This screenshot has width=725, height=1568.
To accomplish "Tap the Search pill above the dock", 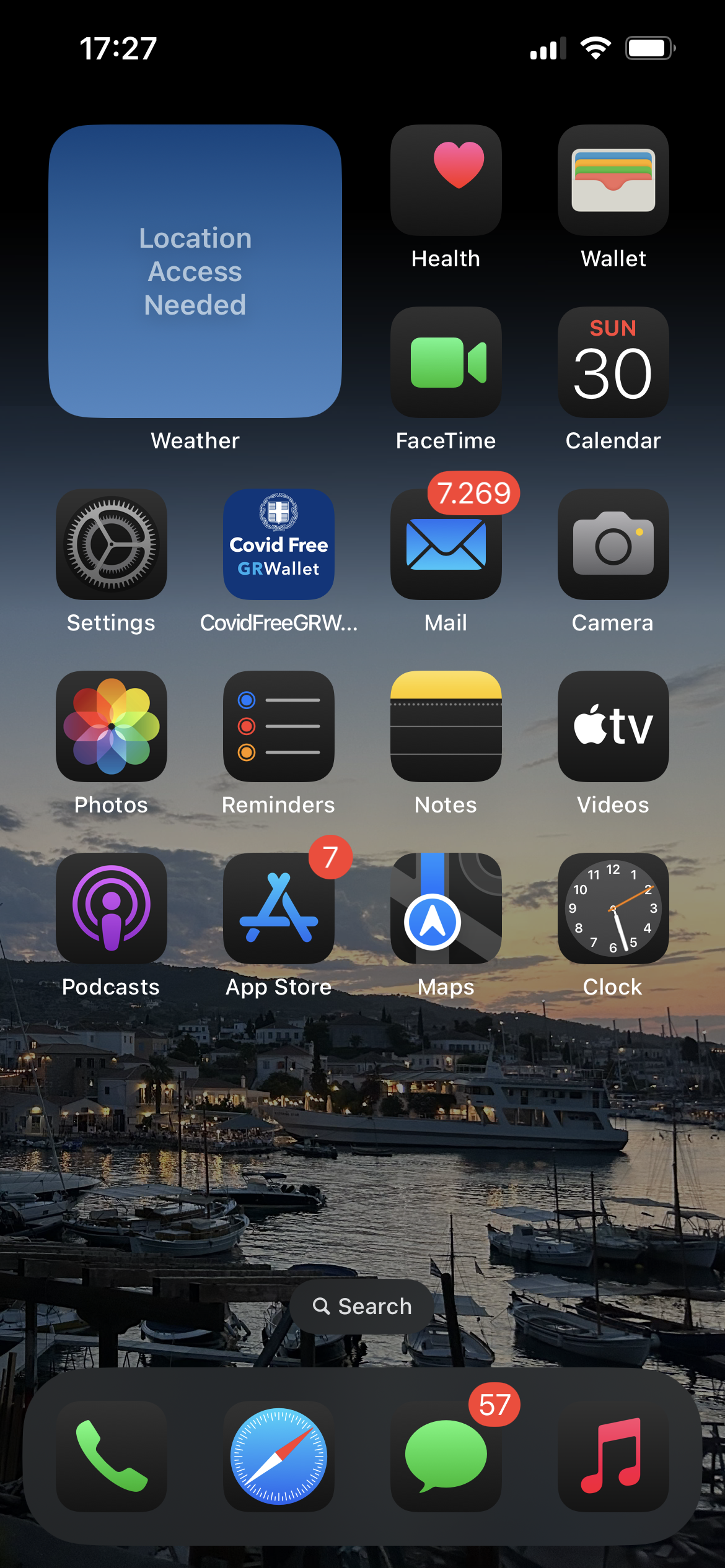I will [362, 1307].
